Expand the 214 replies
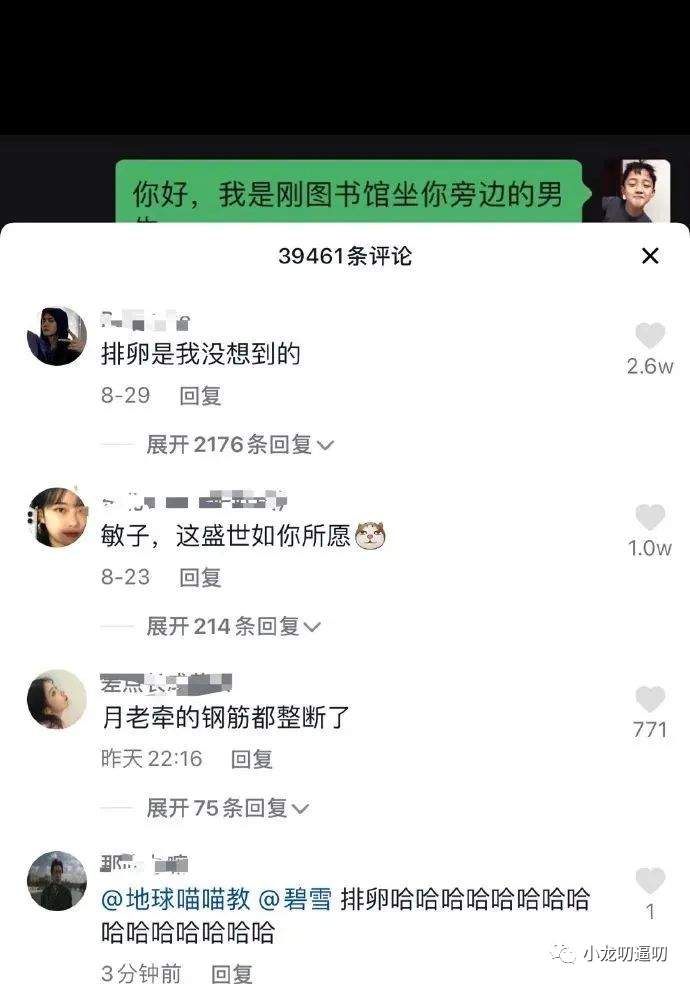Viewport: 690px width, 984px height. pos(233,626)
